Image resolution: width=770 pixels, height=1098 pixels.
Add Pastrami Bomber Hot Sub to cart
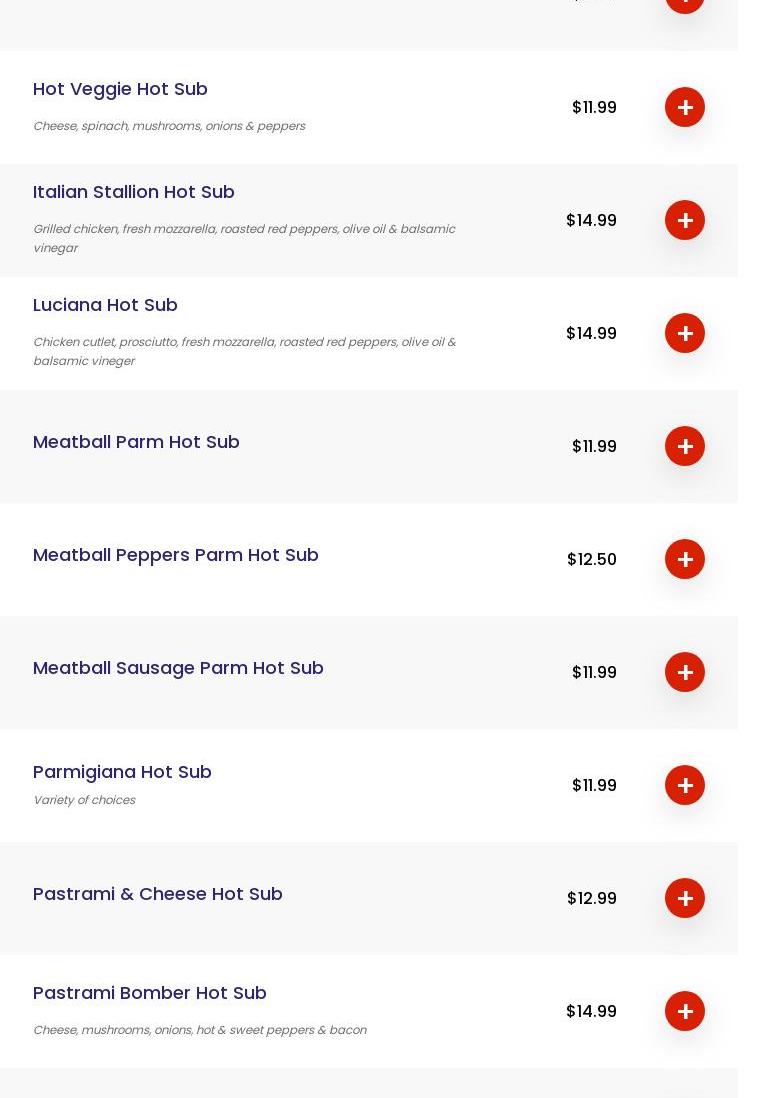(x=684, y=1011)
